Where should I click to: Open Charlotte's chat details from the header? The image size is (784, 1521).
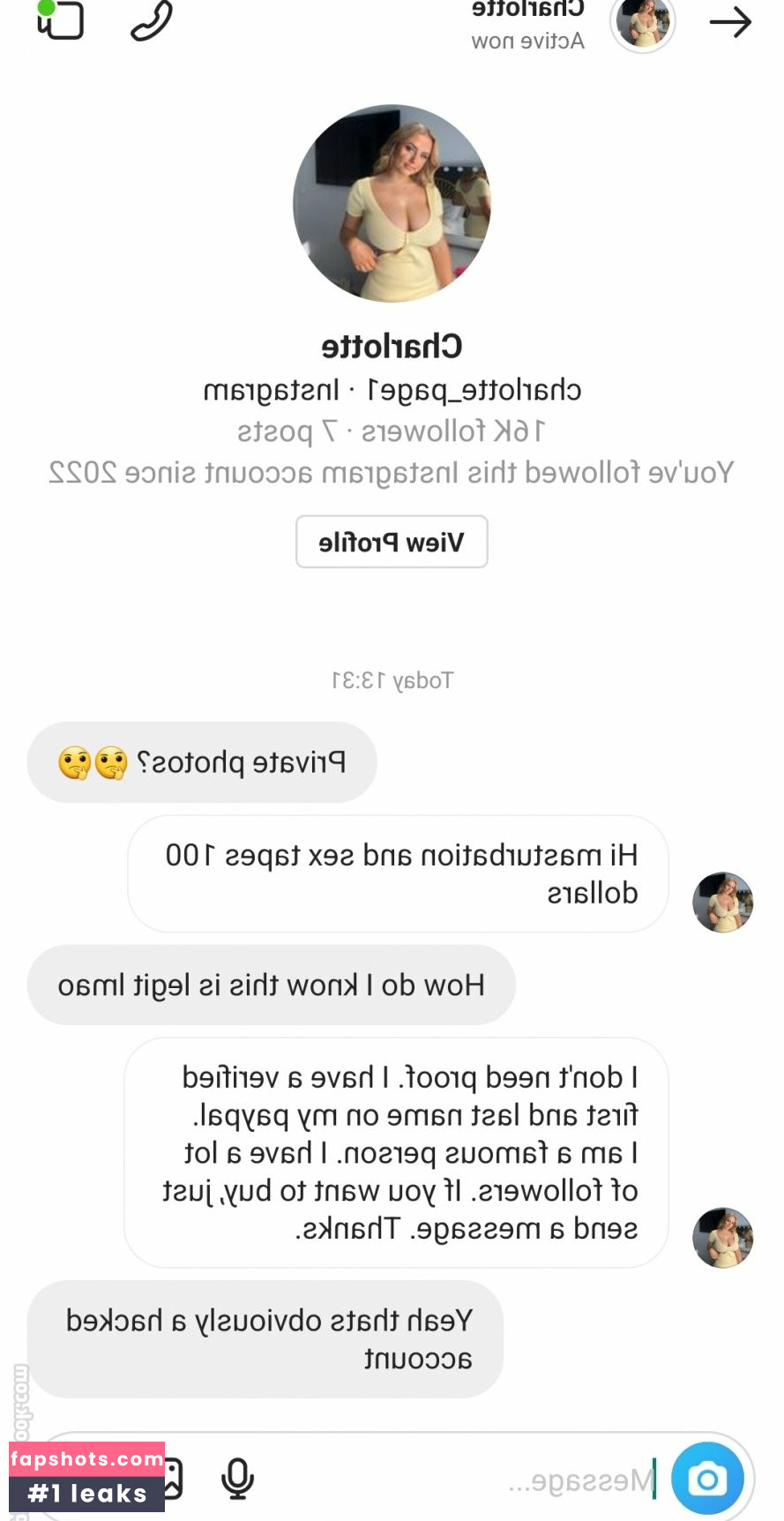click(527, 25)
